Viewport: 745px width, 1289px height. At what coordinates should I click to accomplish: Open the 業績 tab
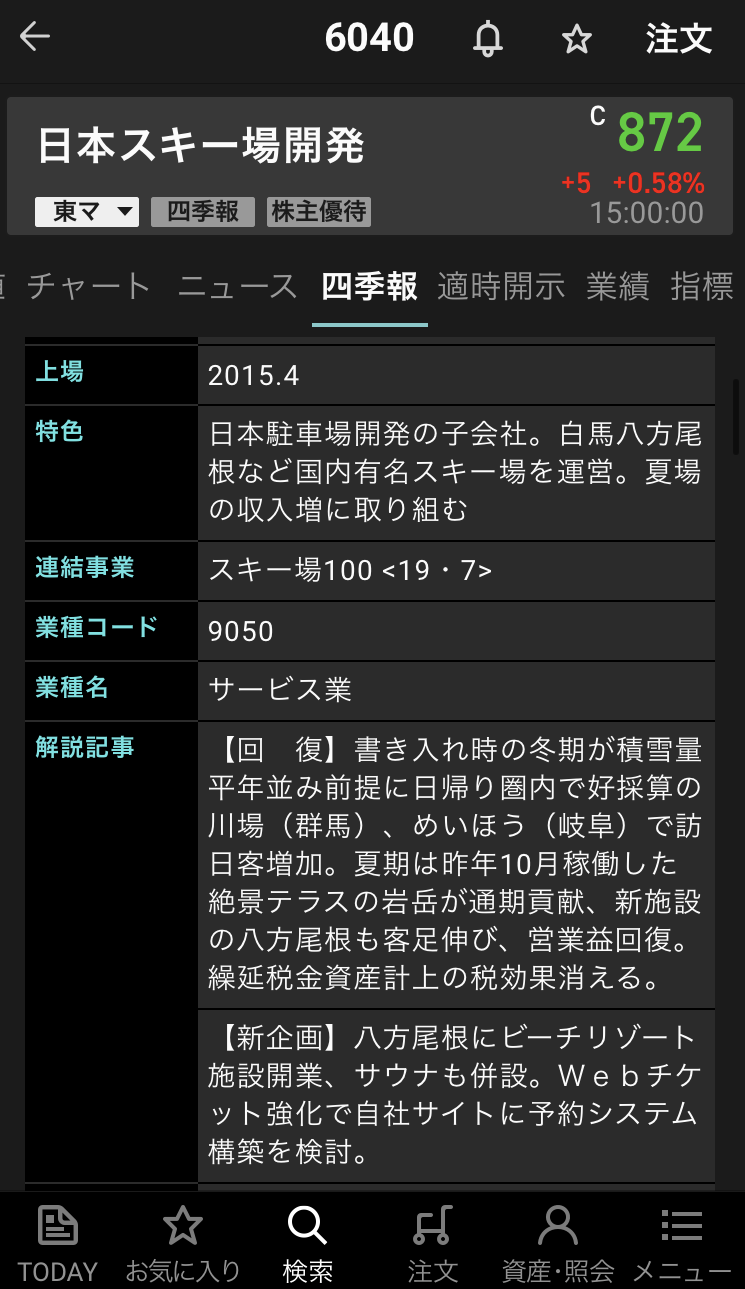pyautogui.click(x=617, y=287)
